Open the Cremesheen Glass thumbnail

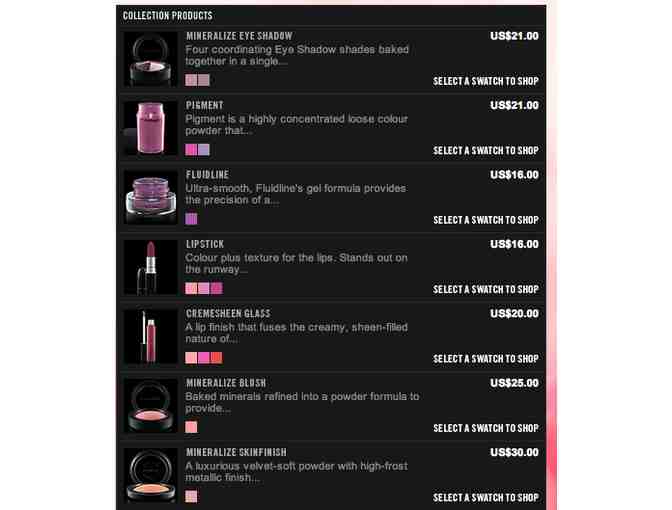tap(150, 337)
